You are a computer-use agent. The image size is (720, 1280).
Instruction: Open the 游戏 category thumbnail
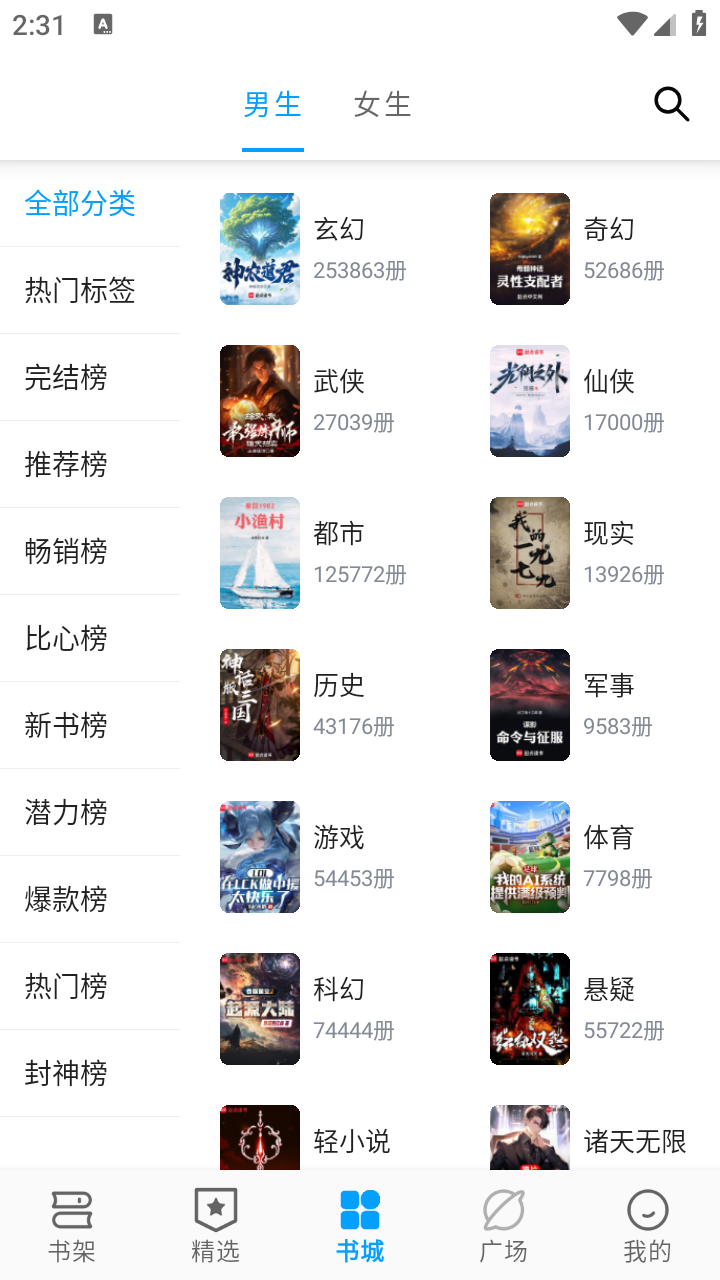tap(259, 856)
